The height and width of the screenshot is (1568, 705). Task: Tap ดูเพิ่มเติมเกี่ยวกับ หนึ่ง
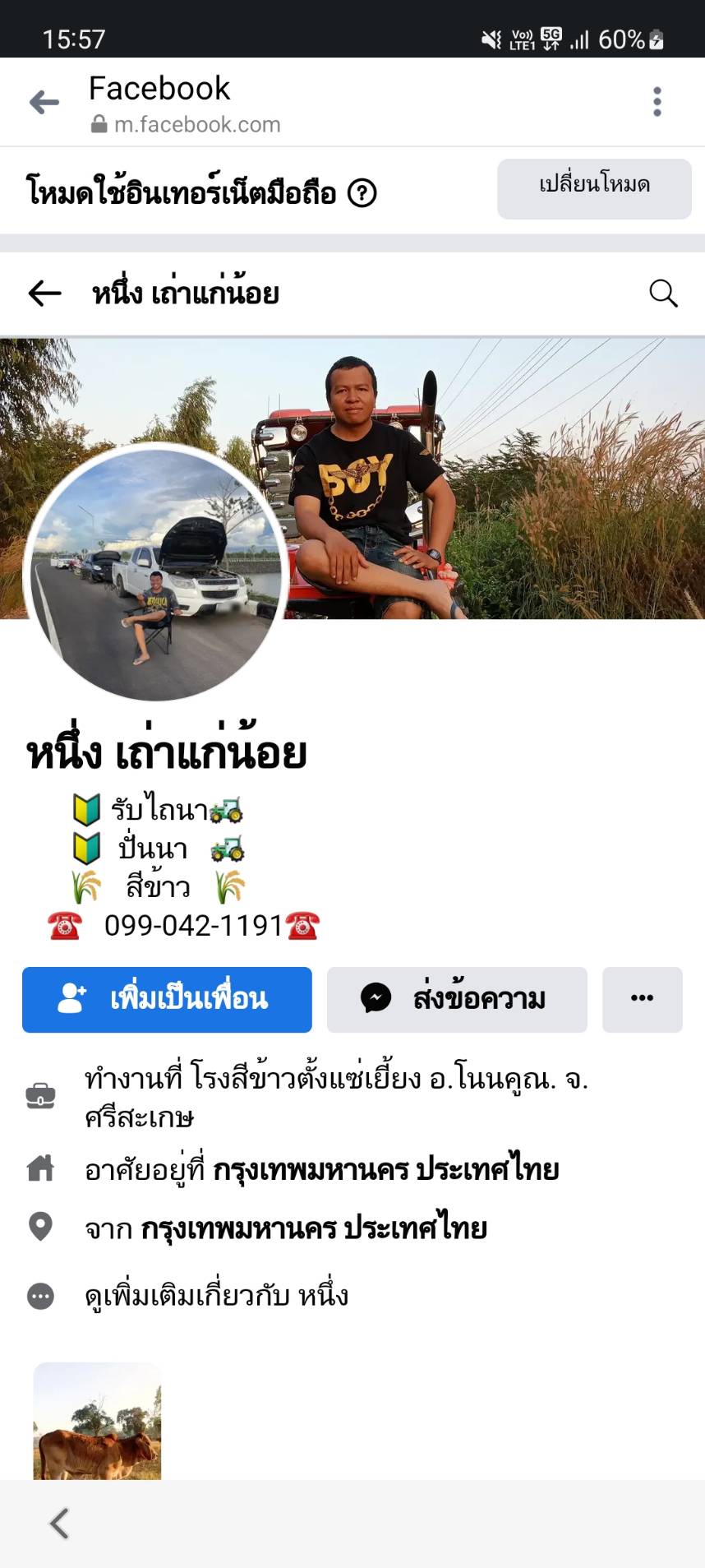click(x=217, y=1296)
